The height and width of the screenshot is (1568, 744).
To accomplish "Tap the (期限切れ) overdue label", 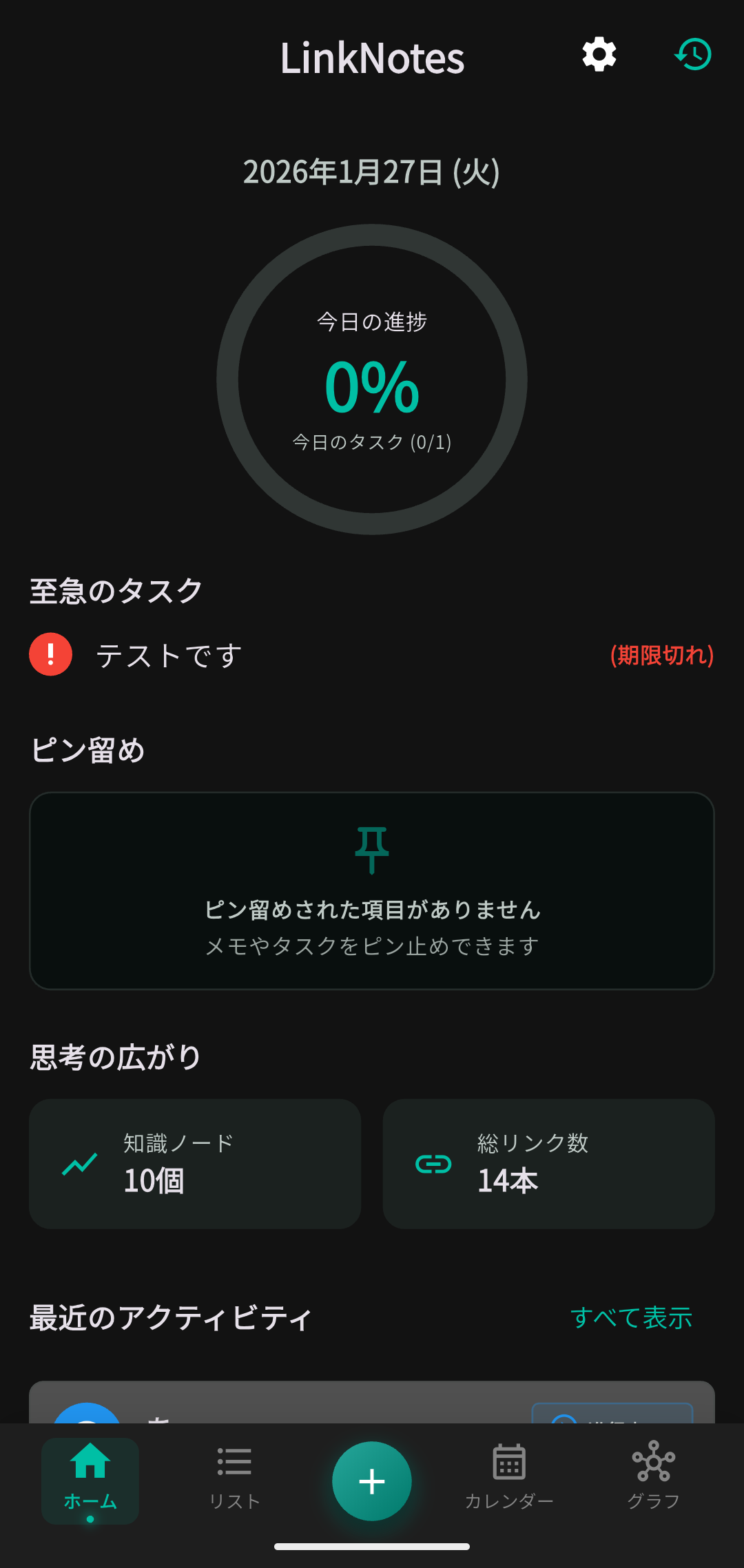I will click(x=660, y=654).
